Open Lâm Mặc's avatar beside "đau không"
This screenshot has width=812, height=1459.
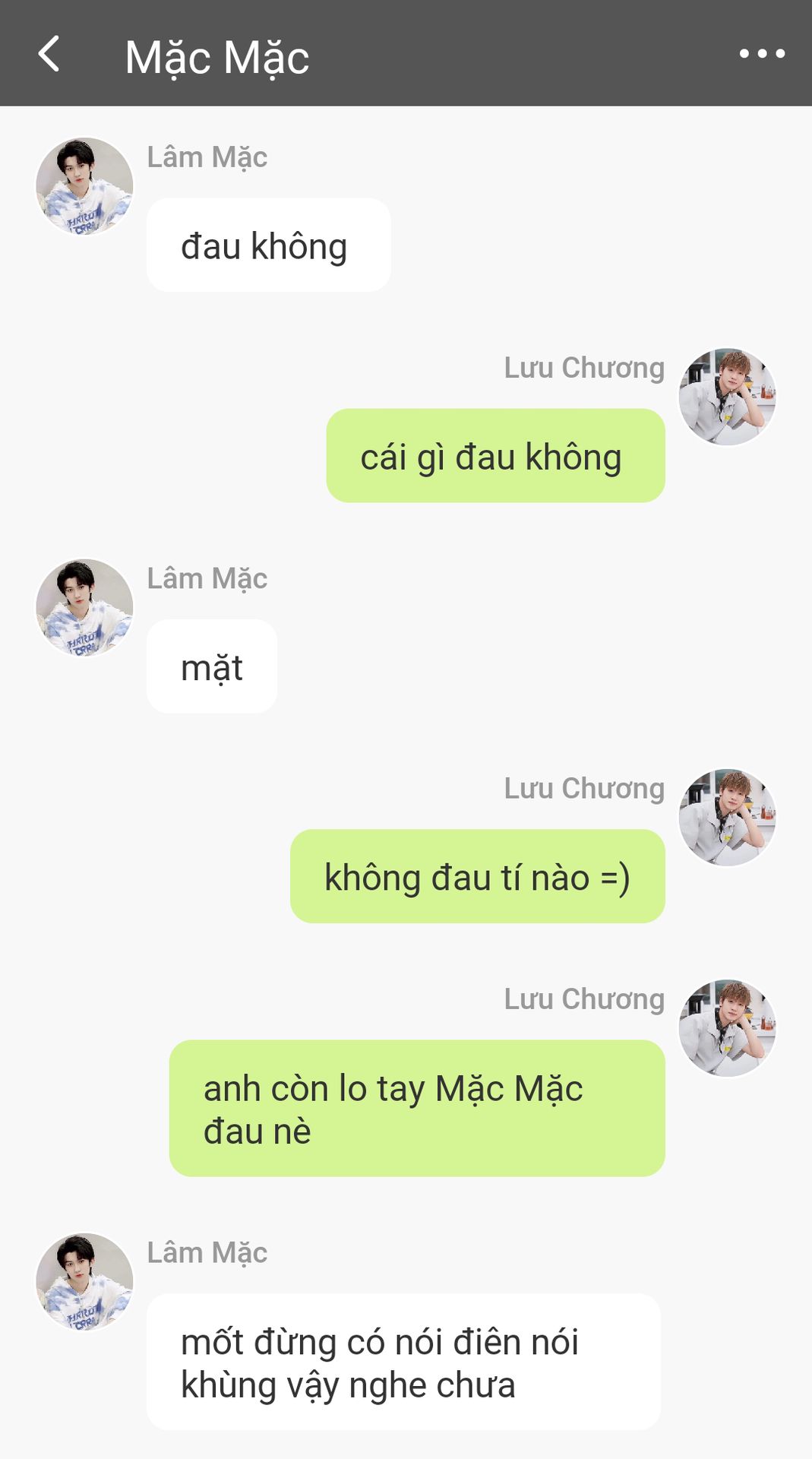(84, 186)
